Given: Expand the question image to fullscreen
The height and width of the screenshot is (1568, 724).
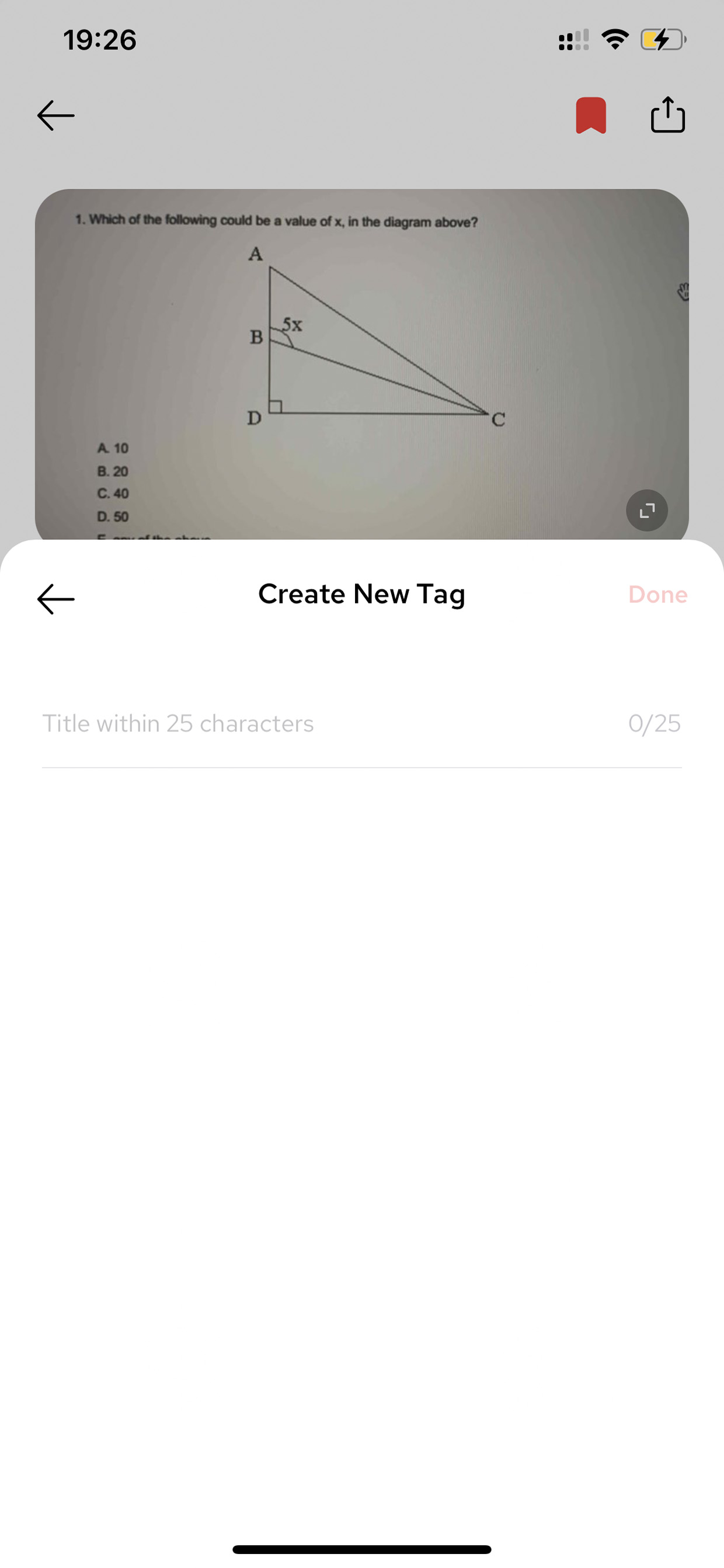Looking at the screenshot, I should tap(647, 511).
